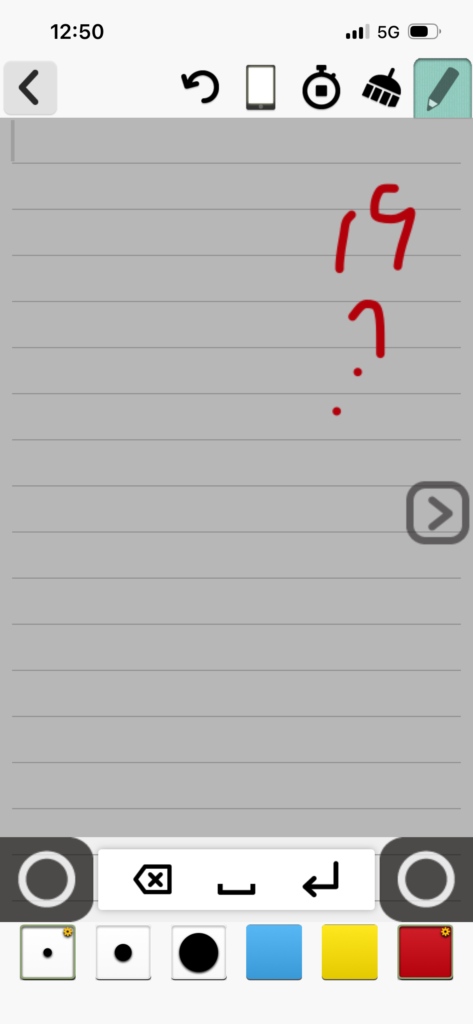Viewport: 473px width, 1024px height.
Task: Tap the left circle button
Action: point(46,879)
